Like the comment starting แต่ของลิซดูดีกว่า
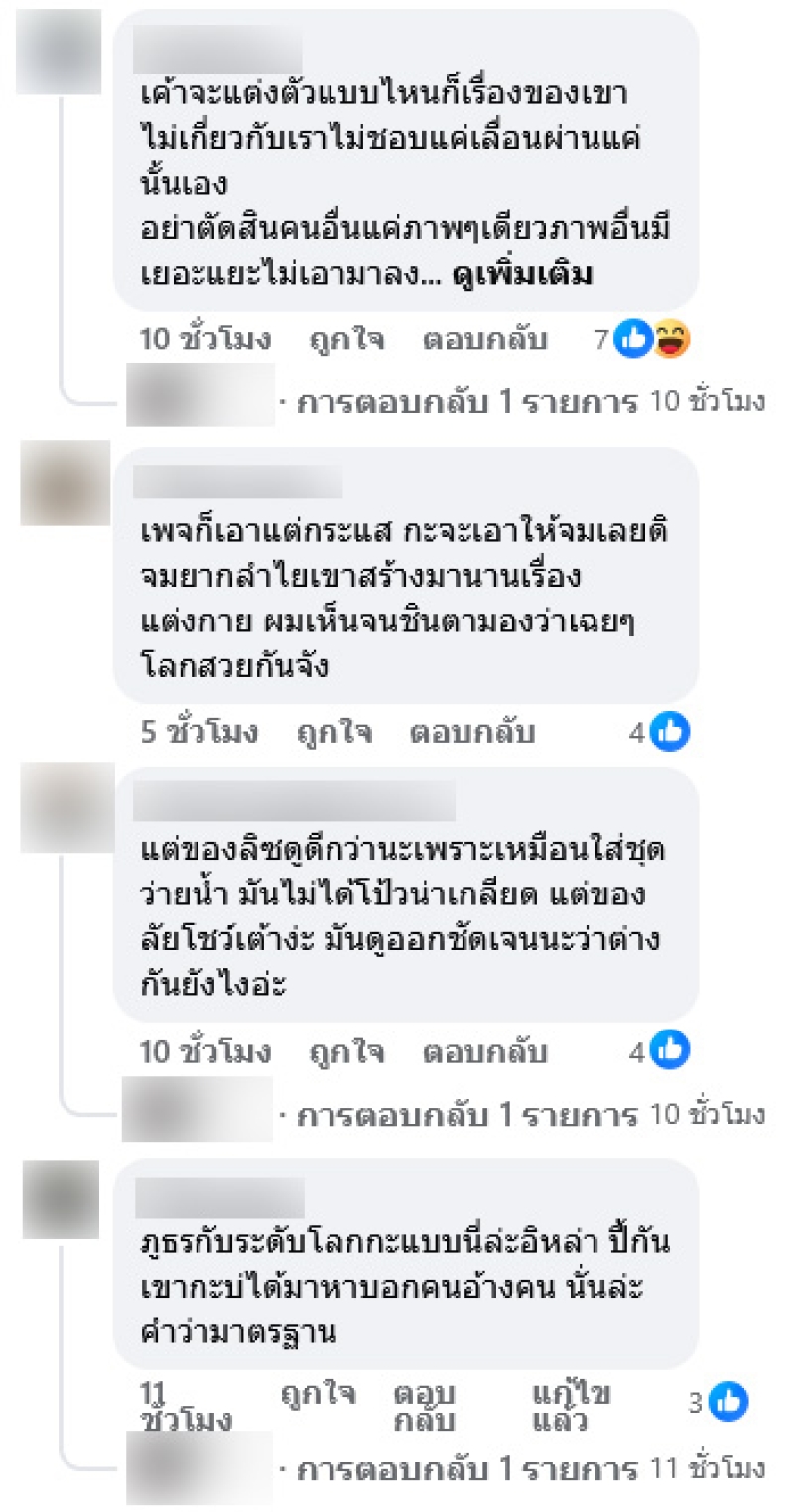Viewport: 794px width, 1512px height. pyautogui.click(x=346, y=1051)
